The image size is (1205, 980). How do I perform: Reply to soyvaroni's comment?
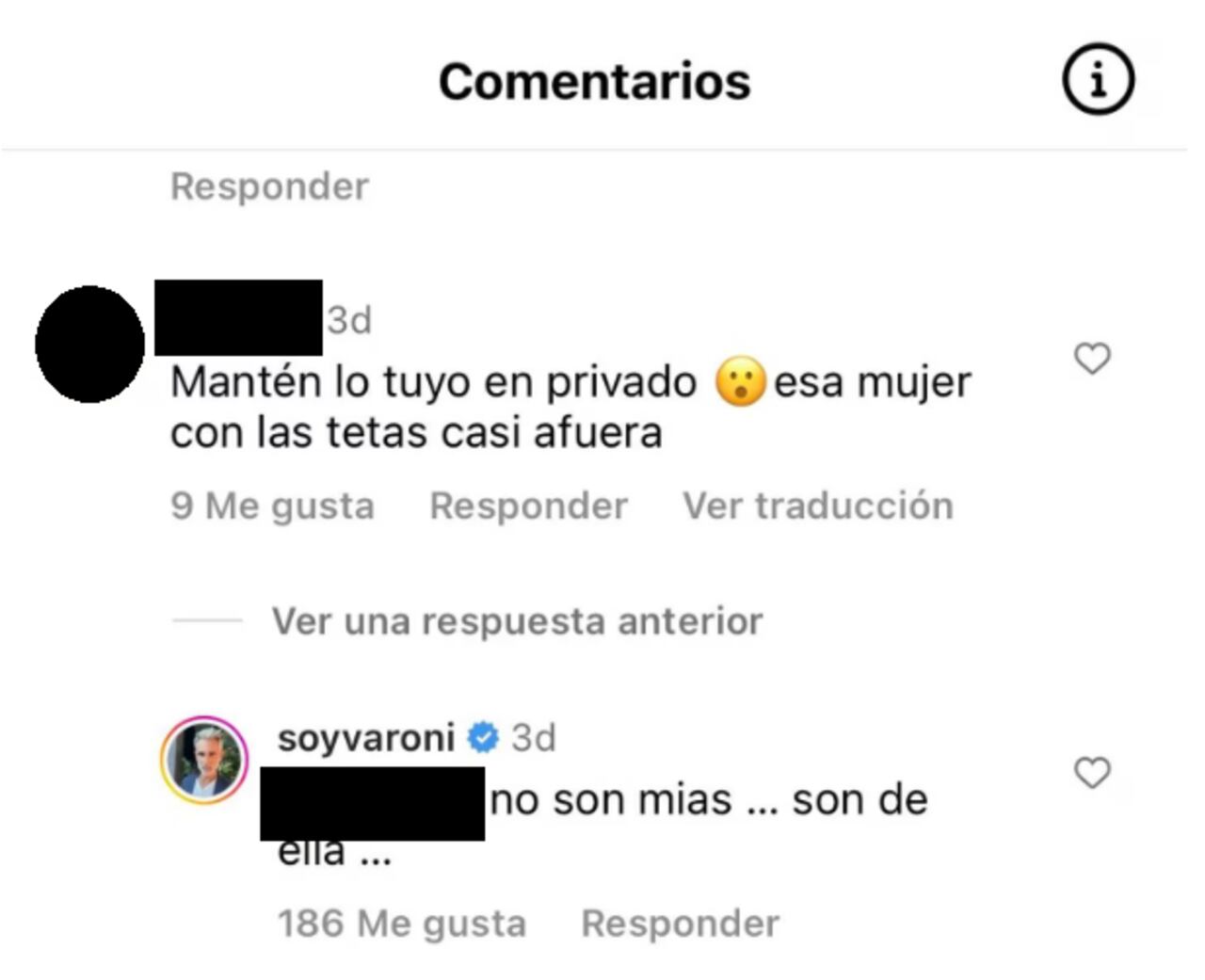pyautogui.click(x=680, y=924)
